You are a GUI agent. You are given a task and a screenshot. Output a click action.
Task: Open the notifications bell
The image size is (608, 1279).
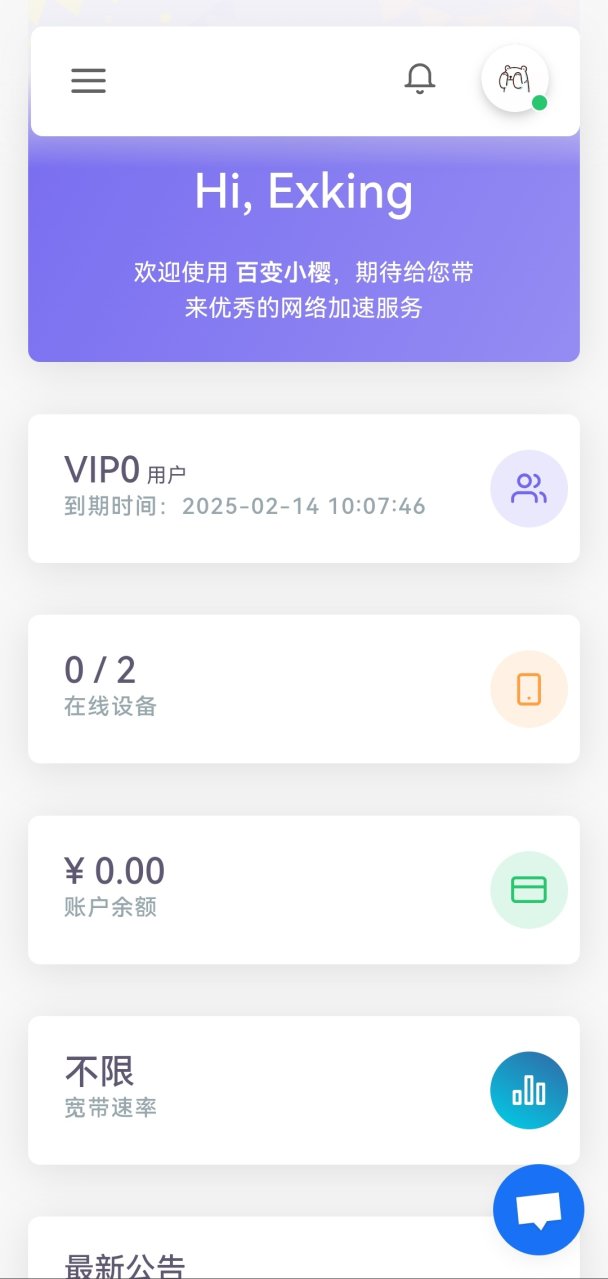click(420, 79)
